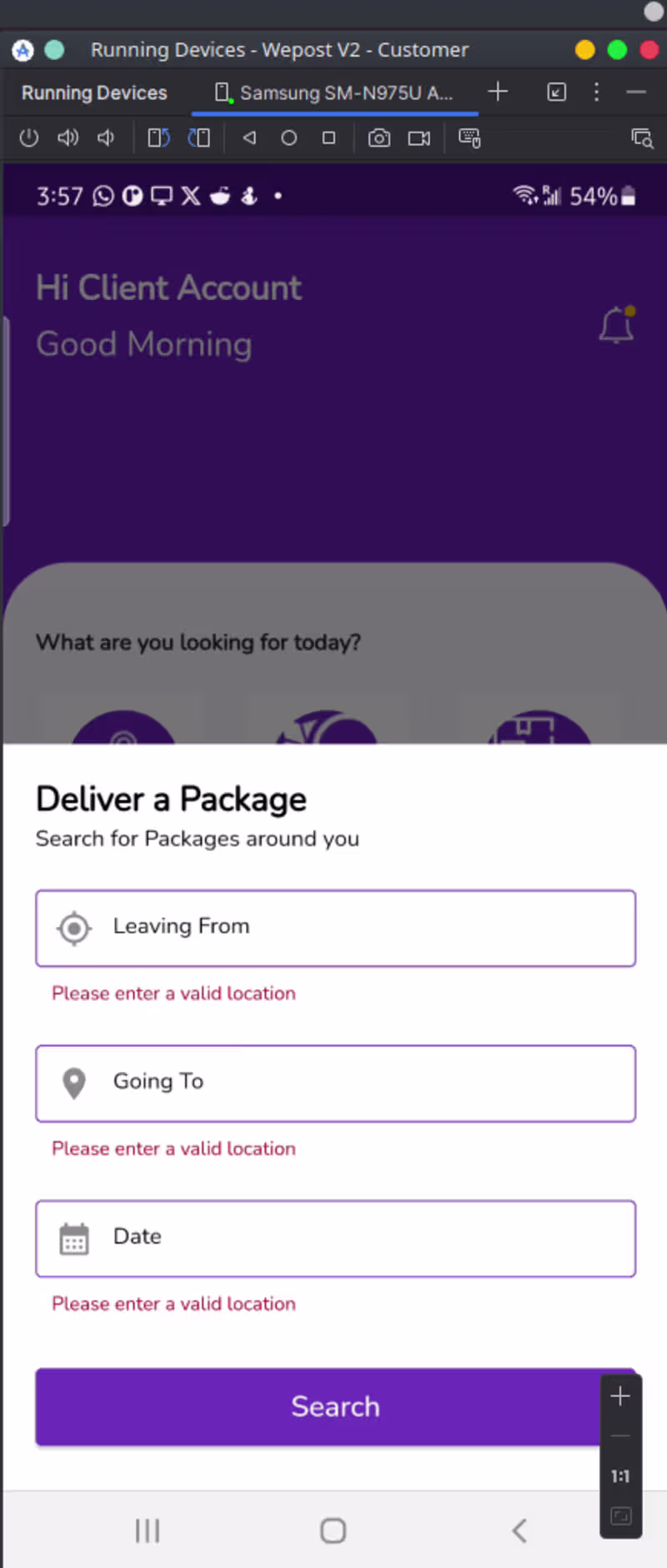667x1568 pixels.
Task: Increase volume from the device toolbar
Action: pos(68,138)
